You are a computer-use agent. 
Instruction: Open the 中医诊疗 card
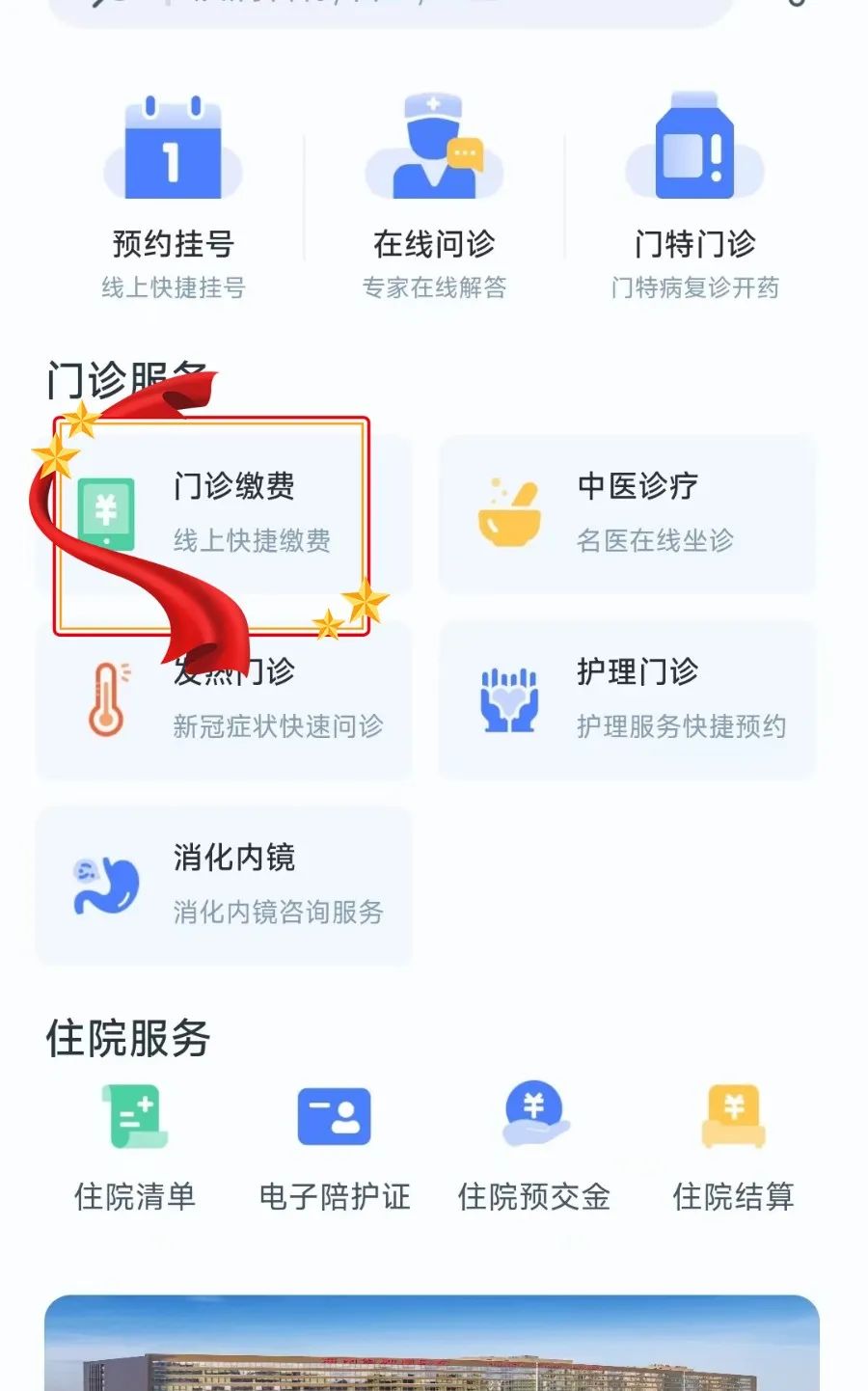(x=627, y=514)
